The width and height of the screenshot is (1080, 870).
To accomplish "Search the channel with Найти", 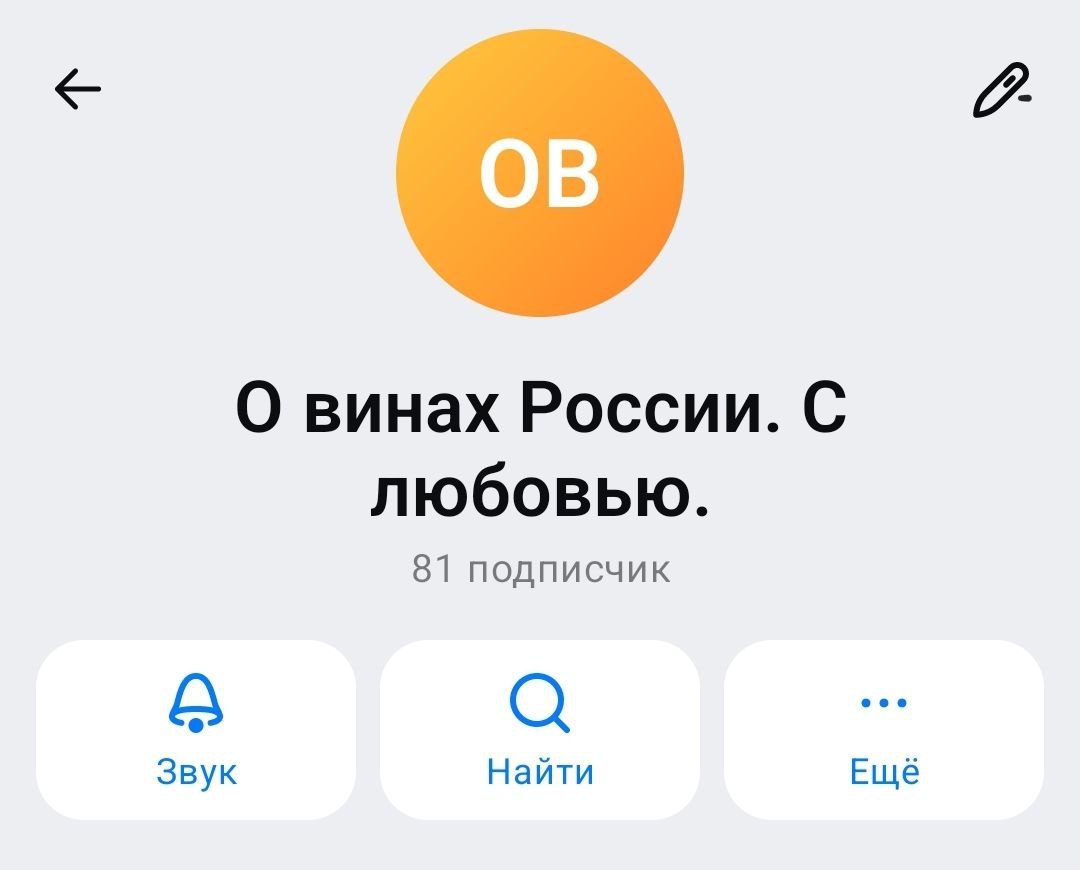I will point(540,730).
